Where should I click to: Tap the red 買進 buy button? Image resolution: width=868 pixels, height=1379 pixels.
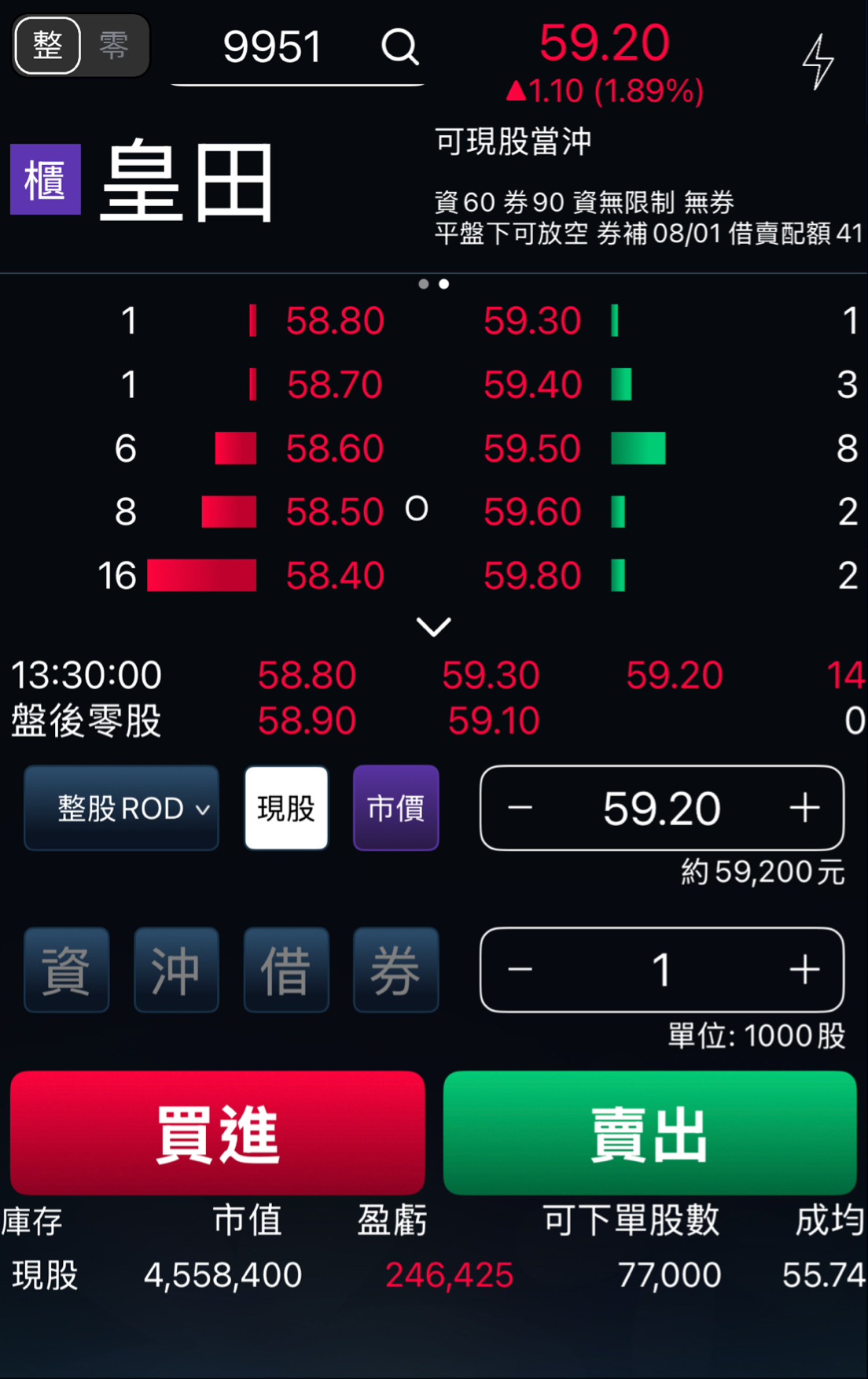coord(218,1133)
